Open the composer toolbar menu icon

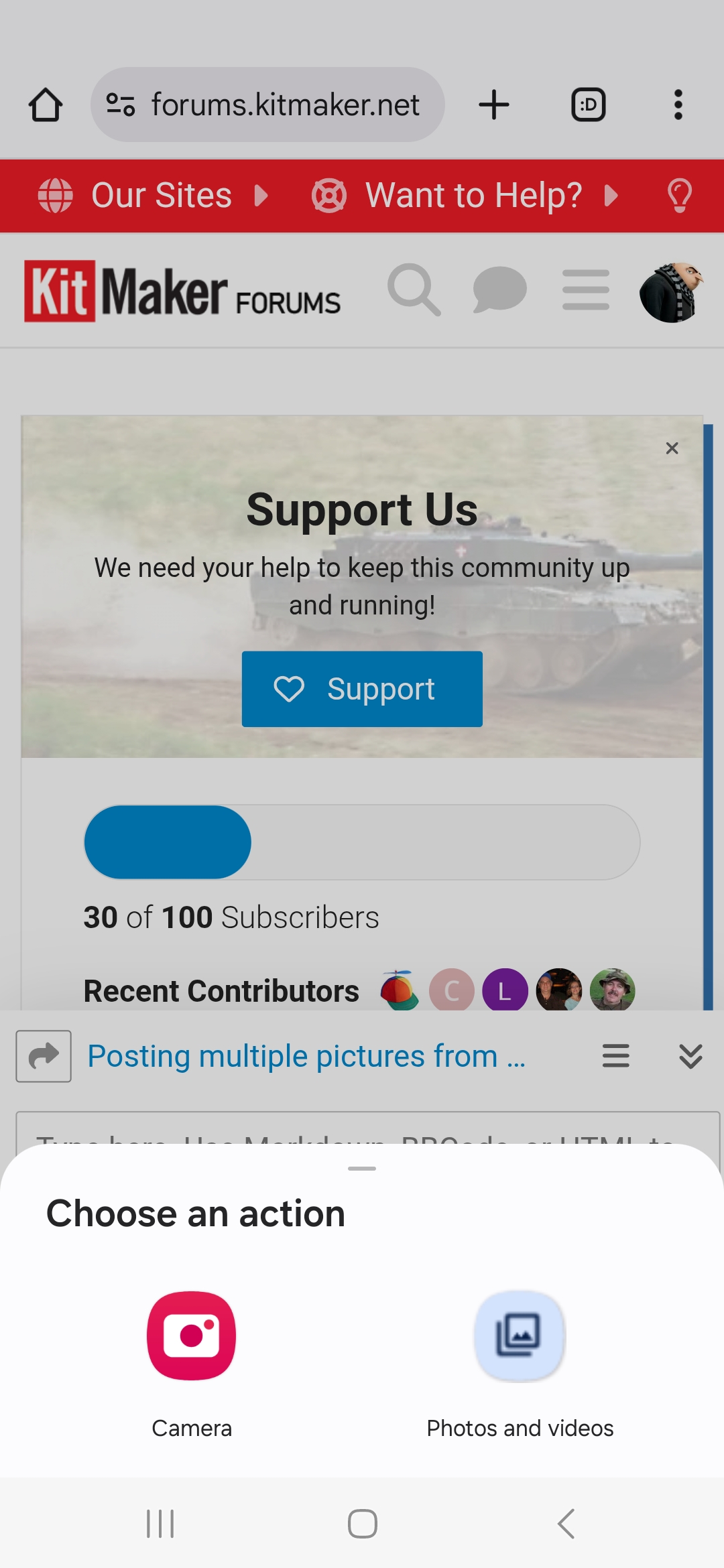[x=615, y=1056]
